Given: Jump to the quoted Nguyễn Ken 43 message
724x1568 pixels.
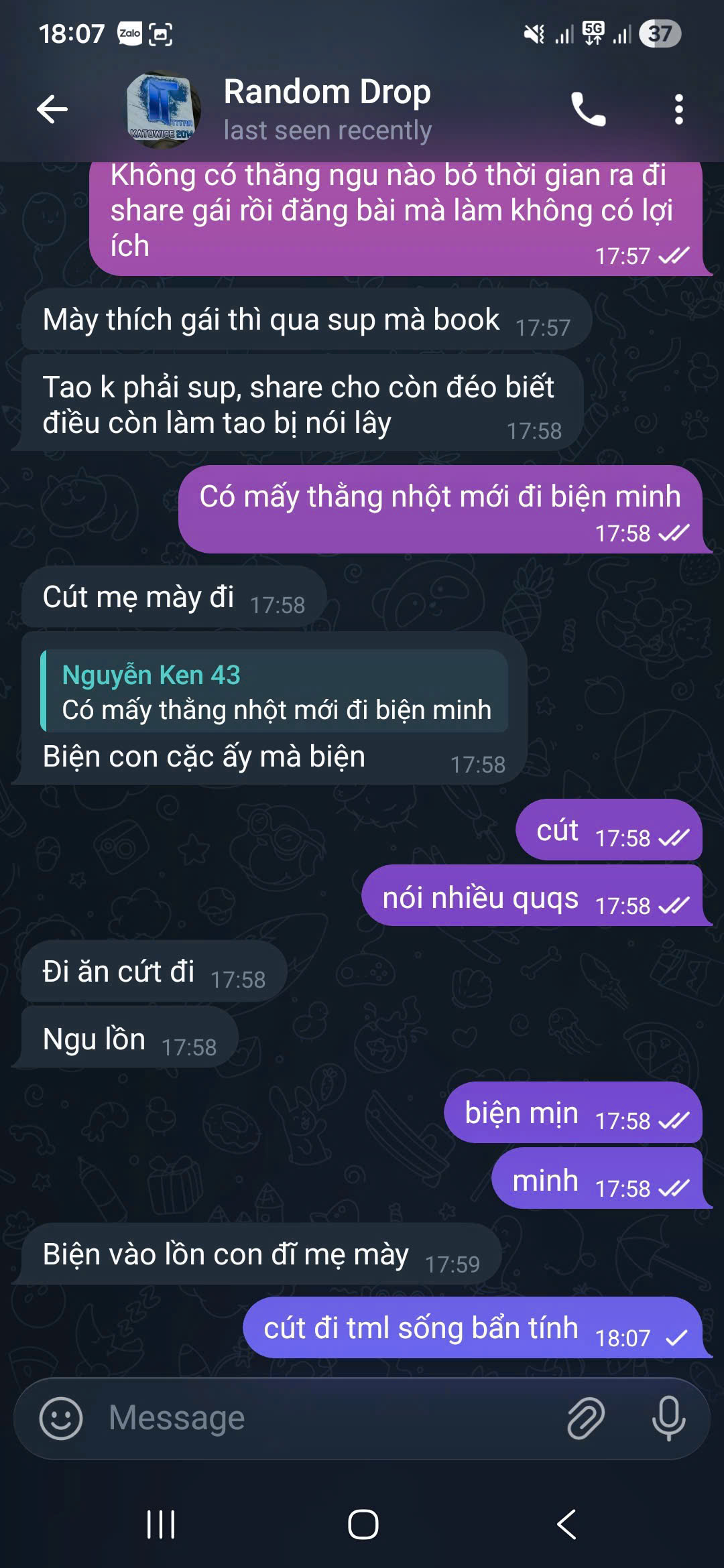Looking at the screenshot, I should coord(275,692).
